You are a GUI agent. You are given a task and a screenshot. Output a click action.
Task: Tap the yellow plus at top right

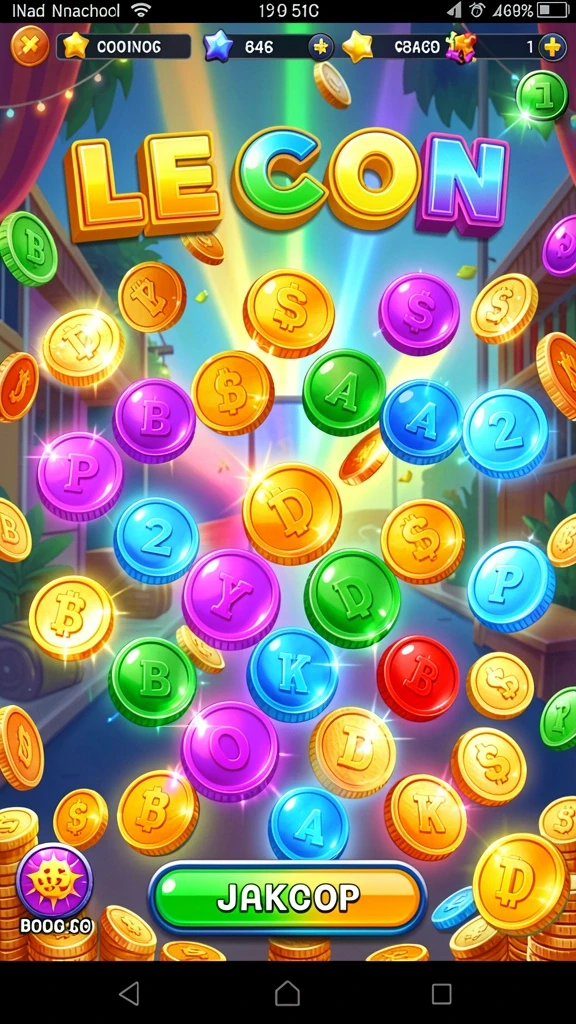click(552, 47)
